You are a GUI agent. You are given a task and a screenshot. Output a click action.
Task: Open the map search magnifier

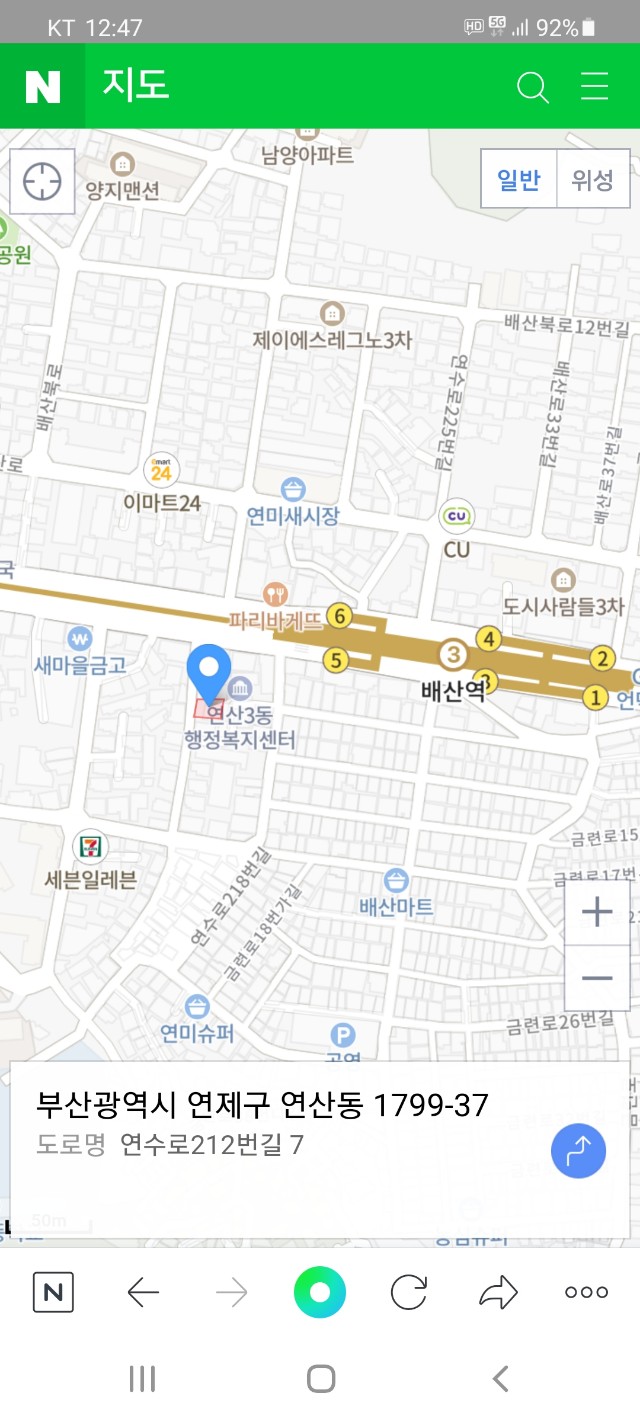[x=532, y=87]
